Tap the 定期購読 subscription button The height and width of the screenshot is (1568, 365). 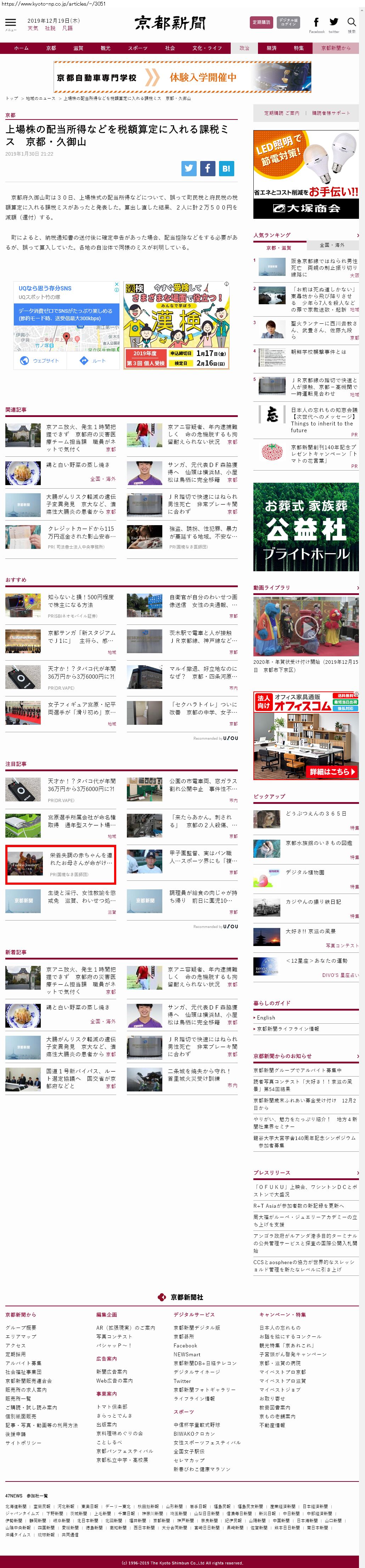pyautogui.click(x=261, y=23)
